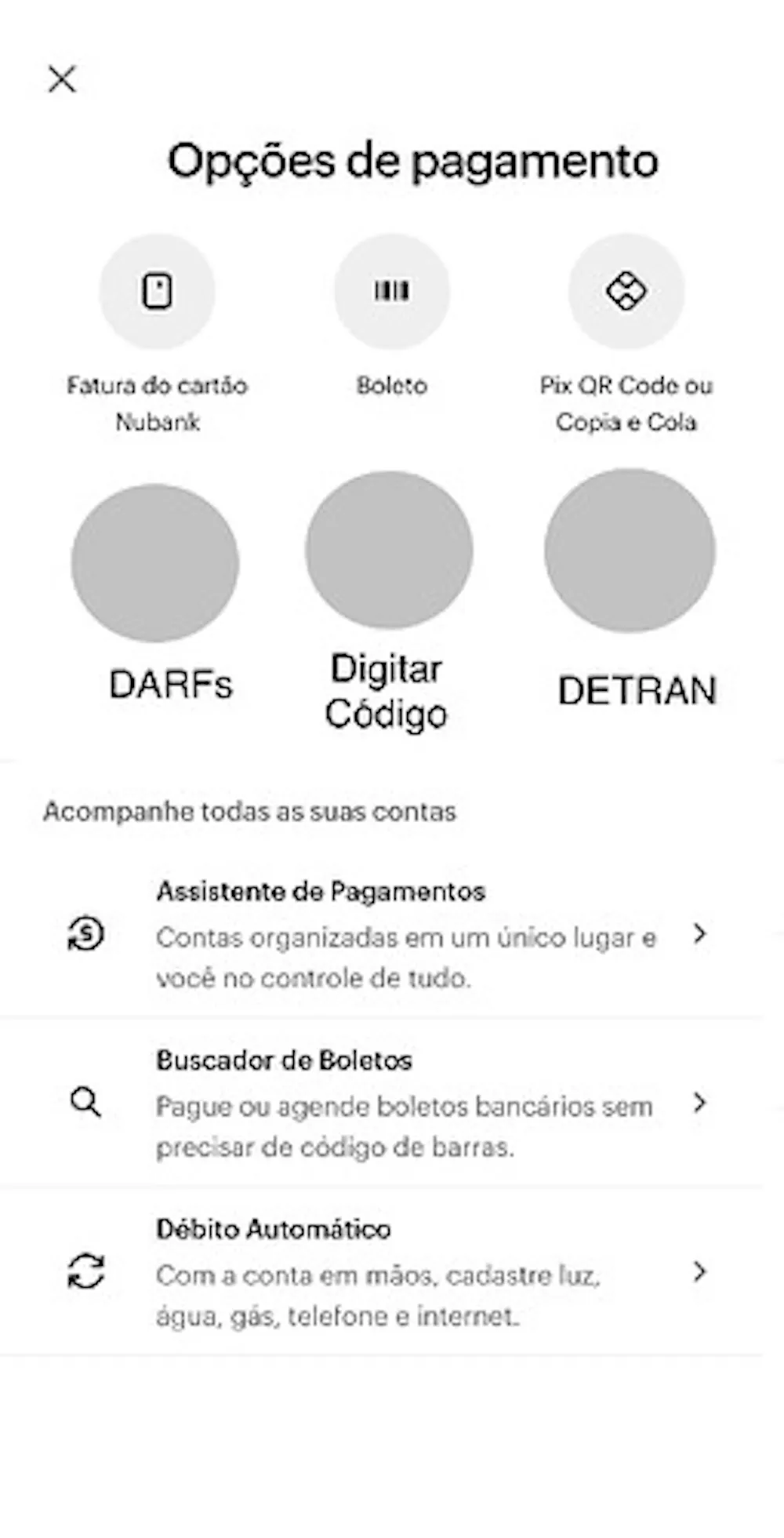784x1538 pixels.
Task: Tap the Digitar Código option
Action: 389,551
